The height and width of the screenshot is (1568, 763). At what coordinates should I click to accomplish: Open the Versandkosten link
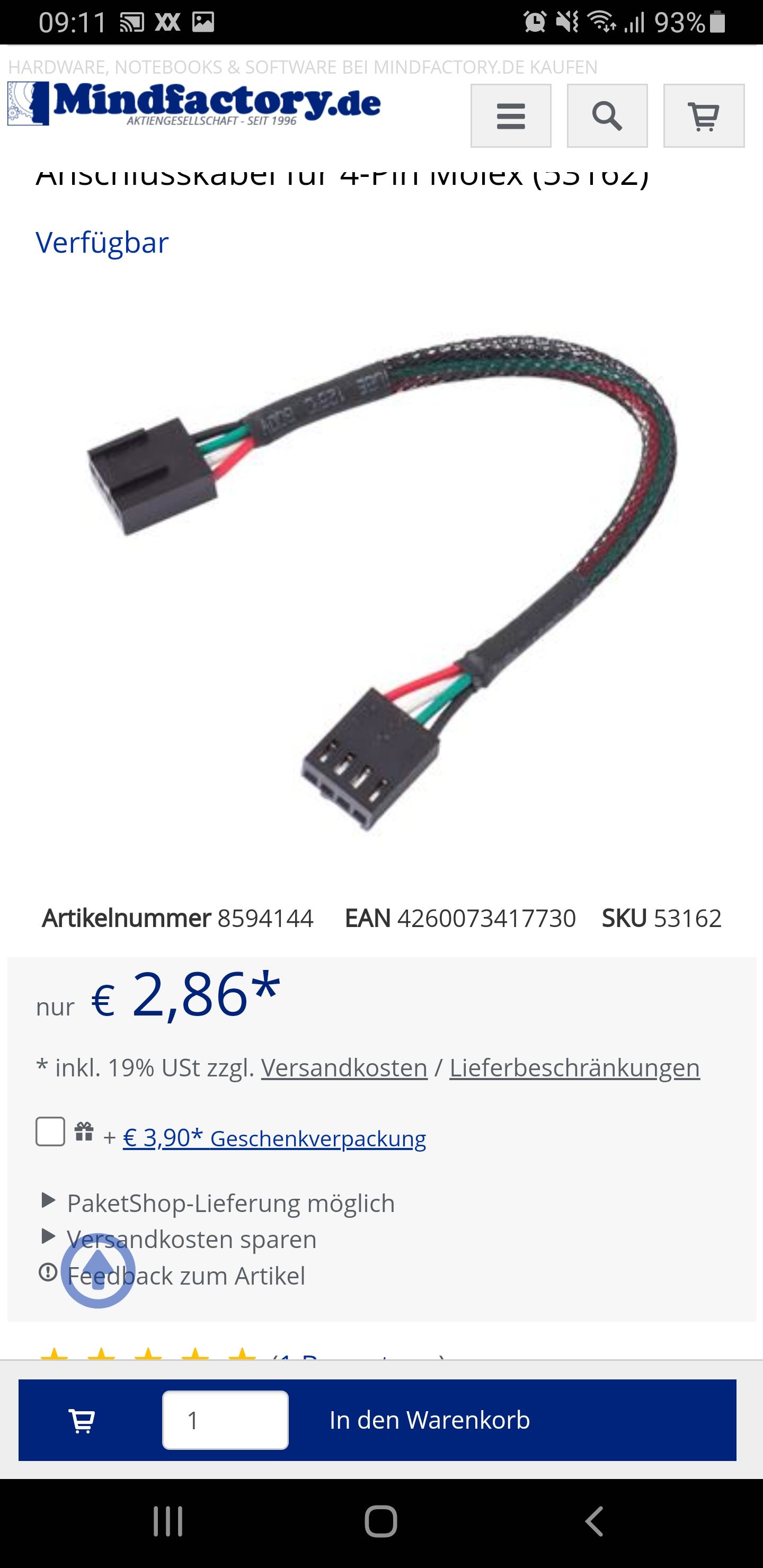[x=344, y=1067]
